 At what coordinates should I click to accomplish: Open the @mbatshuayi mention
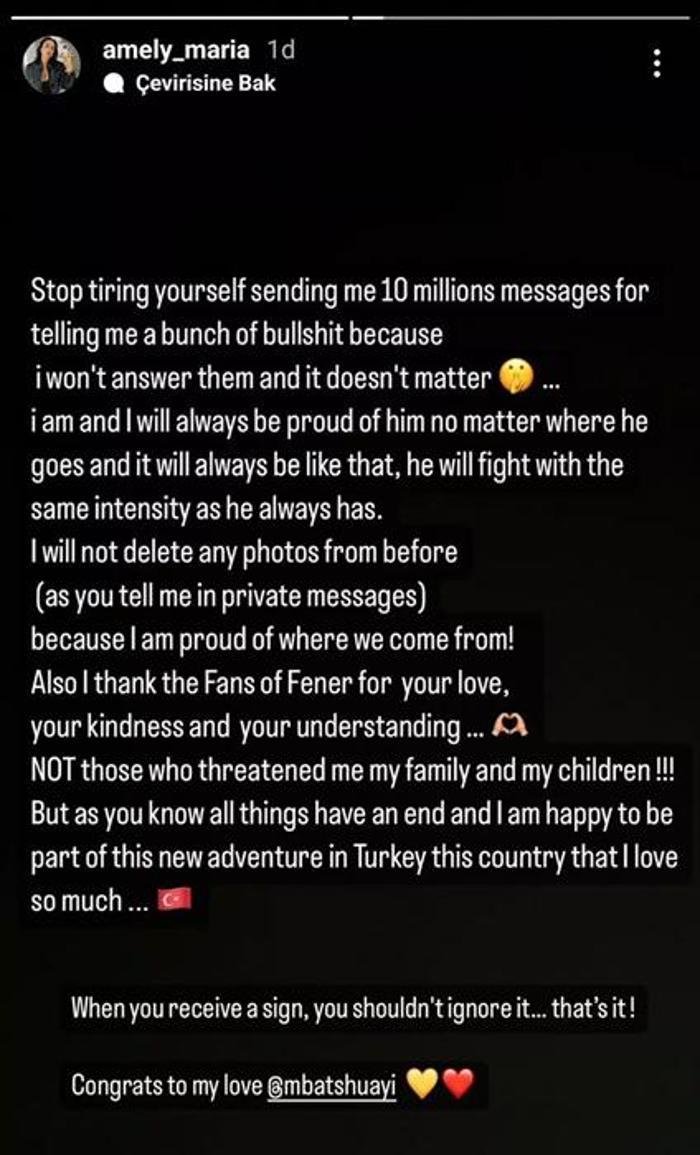pyautogui.click(x=332, y=1087)
